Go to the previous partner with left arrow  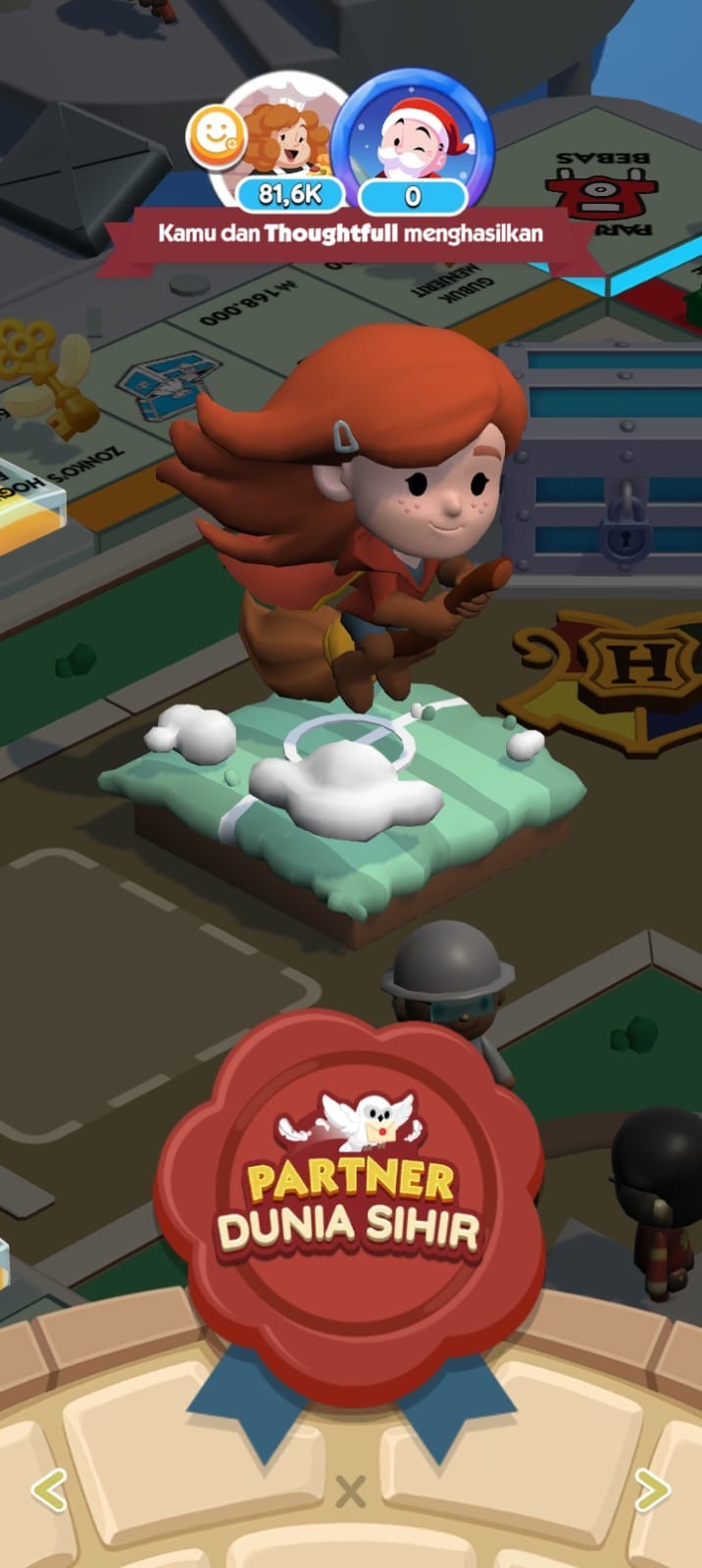tap(49, 1491)
